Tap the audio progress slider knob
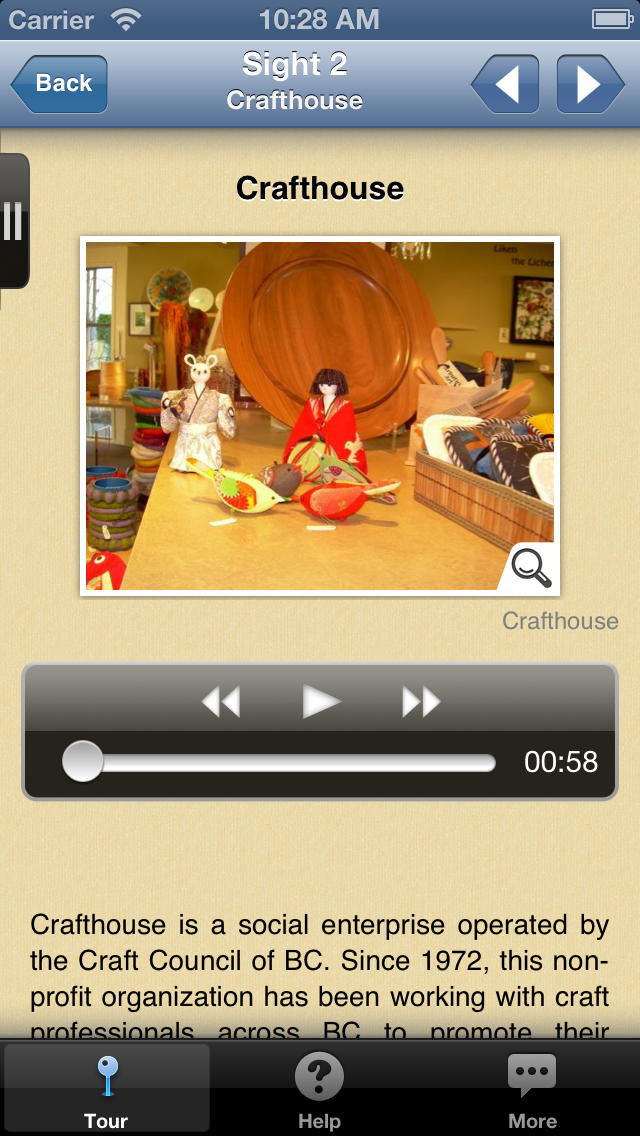Viewport: 640px width, 1136px height. click(83, 761)
